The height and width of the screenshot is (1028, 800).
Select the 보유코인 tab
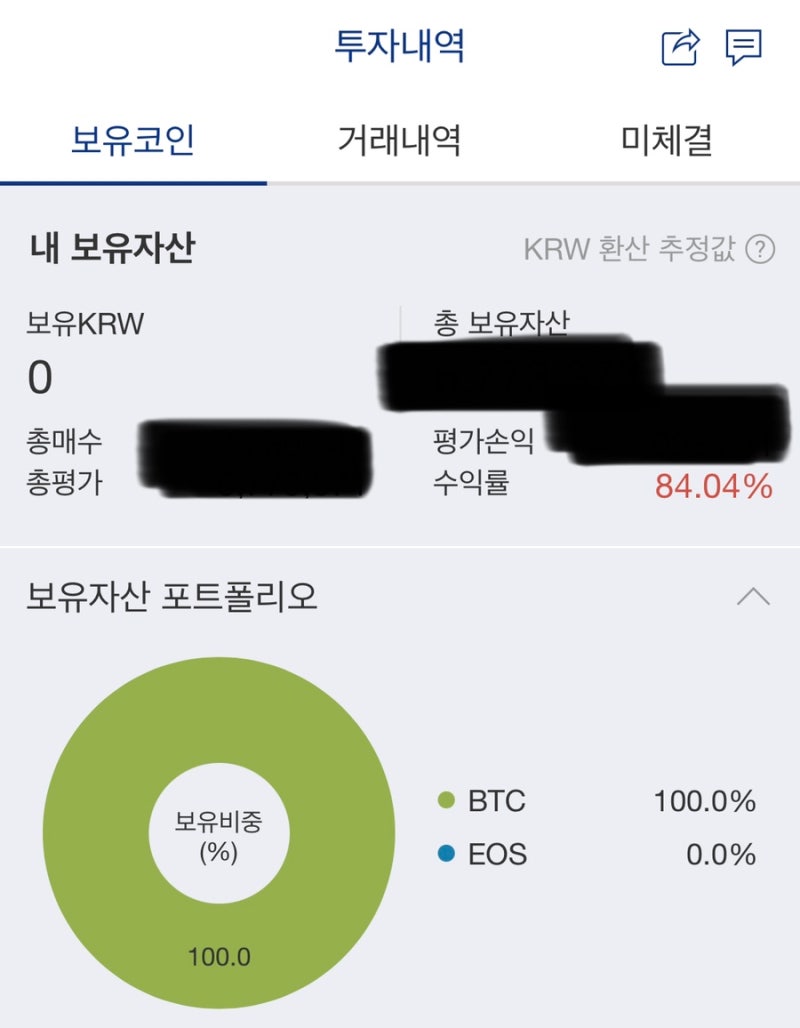click(133, 139)
